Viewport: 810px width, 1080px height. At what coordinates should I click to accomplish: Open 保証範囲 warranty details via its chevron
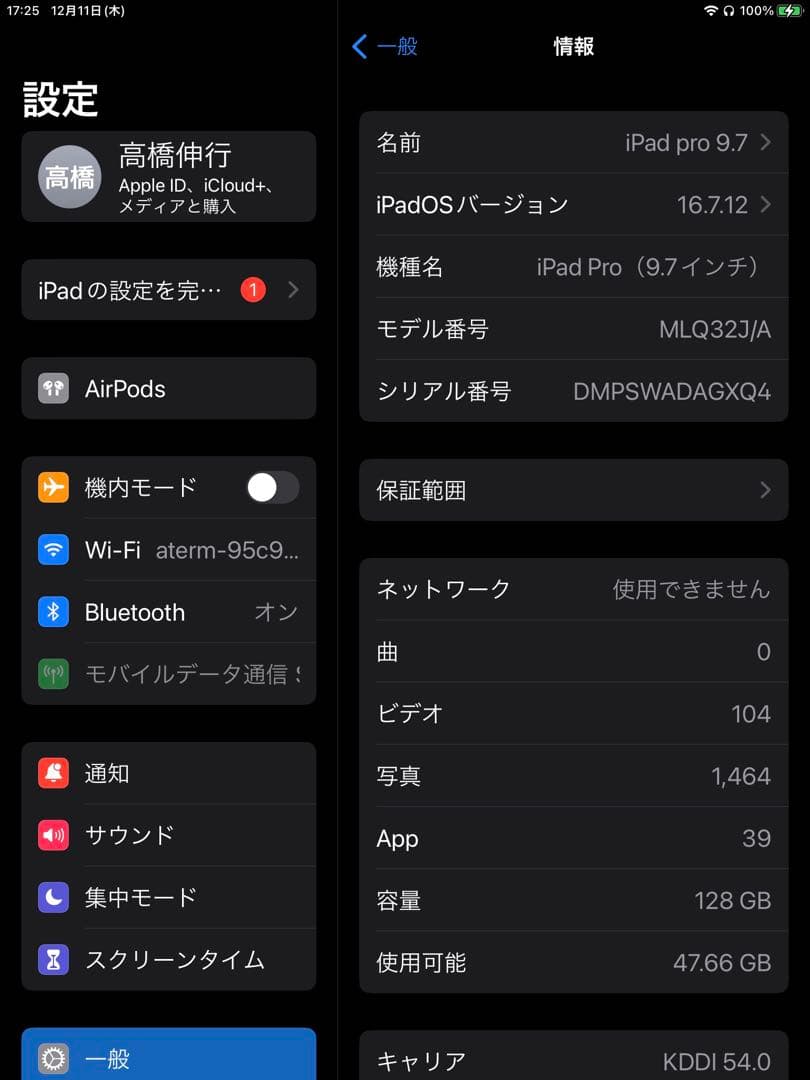(766, 490)
